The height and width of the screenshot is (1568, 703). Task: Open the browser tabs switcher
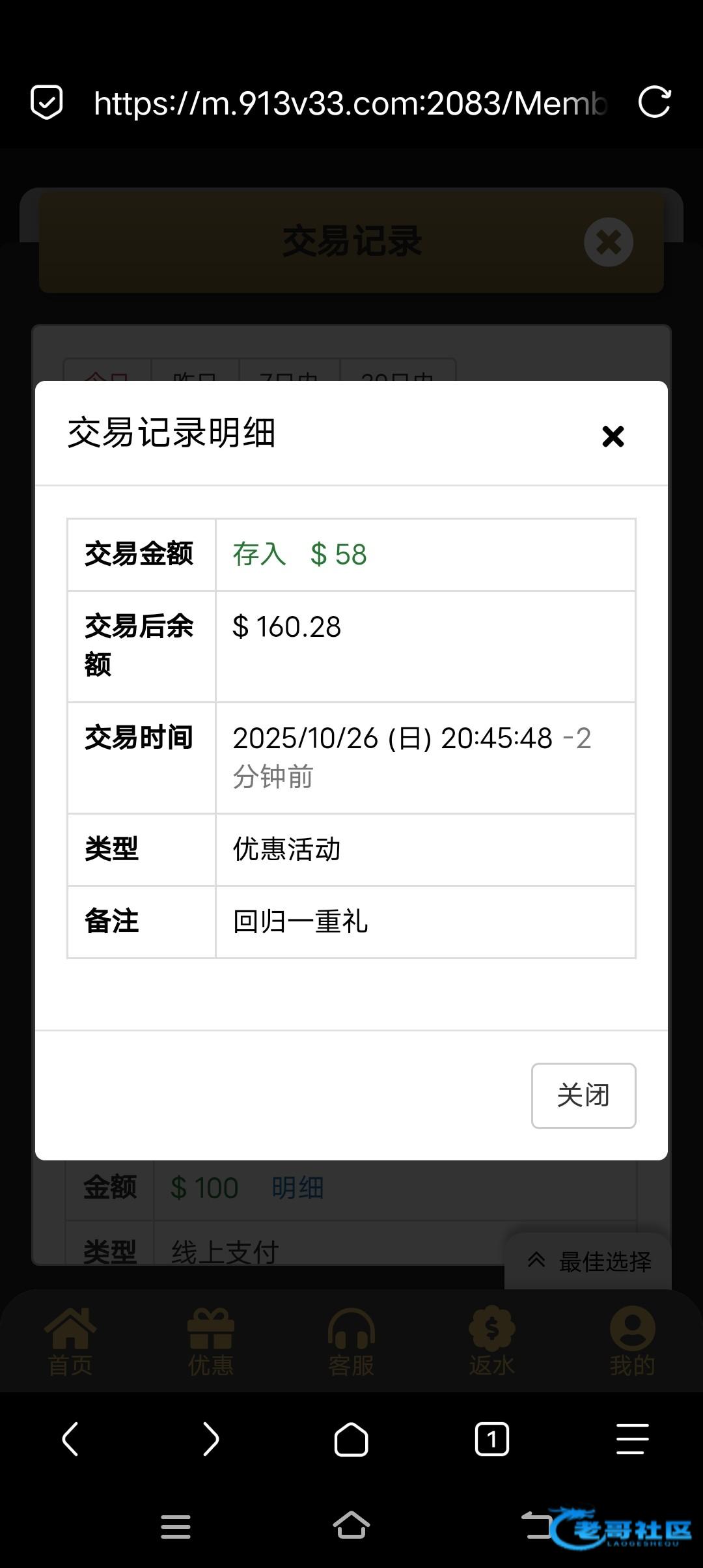tap(491, 1438)
